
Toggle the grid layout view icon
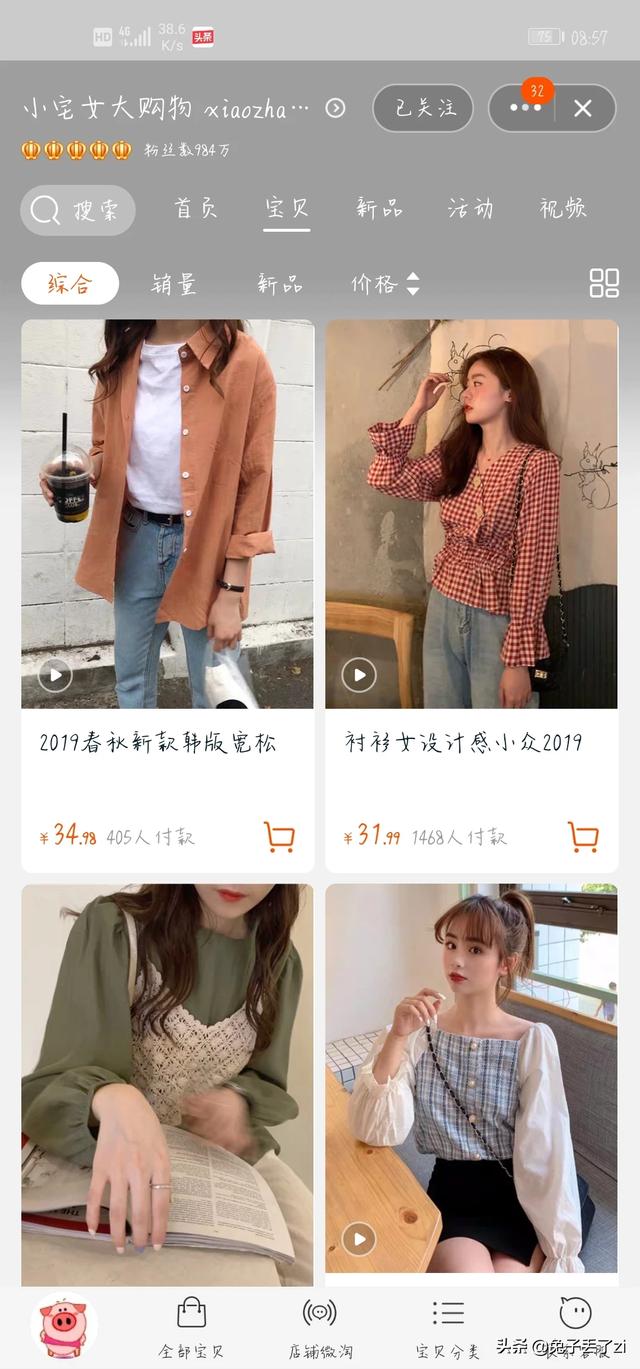tap(604, 283)
